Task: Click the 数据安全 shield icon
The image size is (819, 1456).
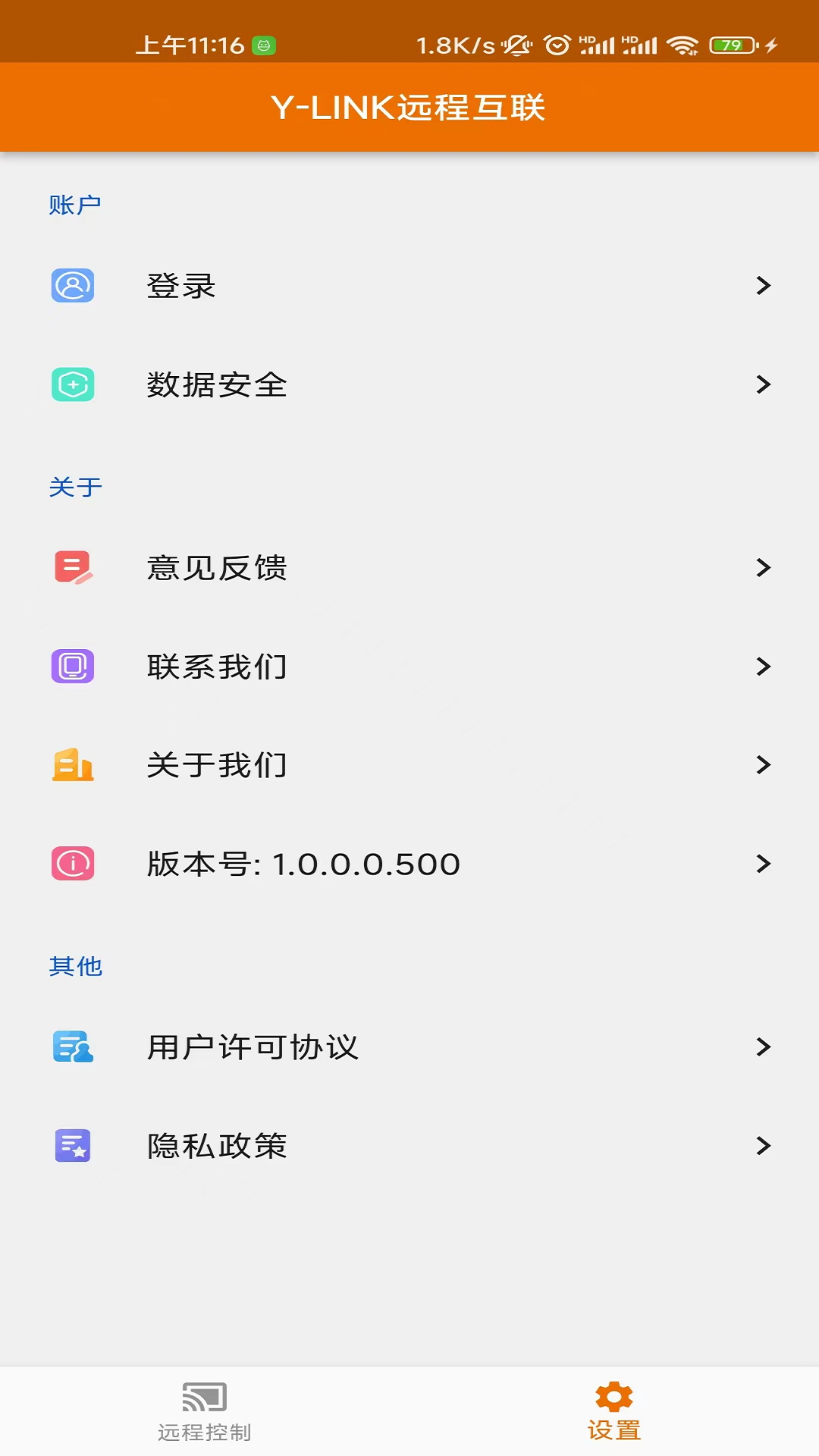Action: click(x=72, y=385)
